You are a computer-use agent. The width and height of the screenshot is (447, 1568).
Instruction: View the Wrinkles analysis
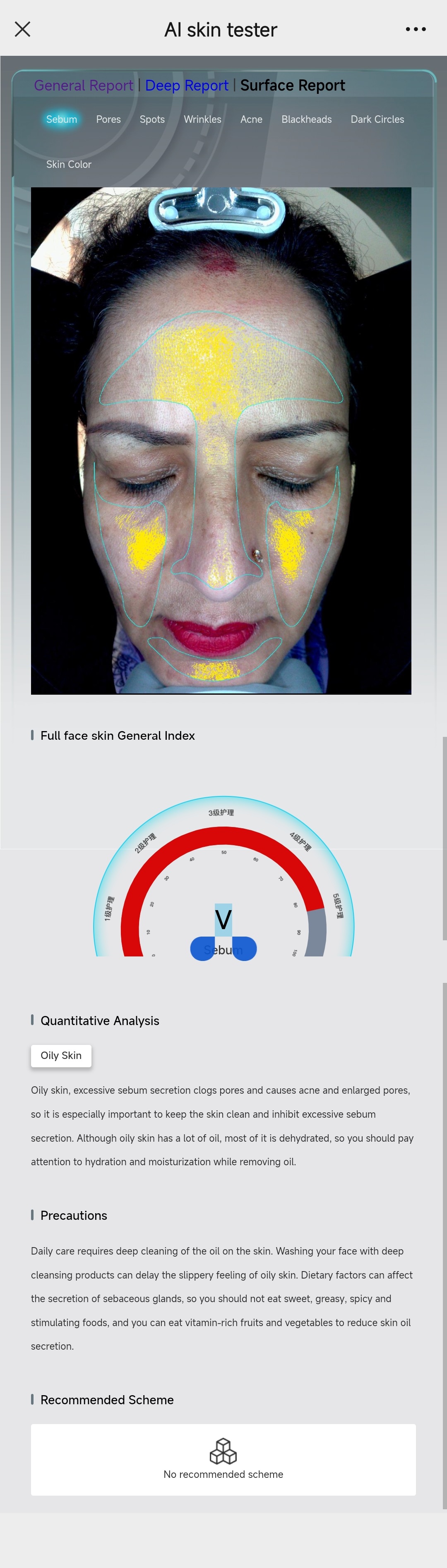[x=202, y=120]
